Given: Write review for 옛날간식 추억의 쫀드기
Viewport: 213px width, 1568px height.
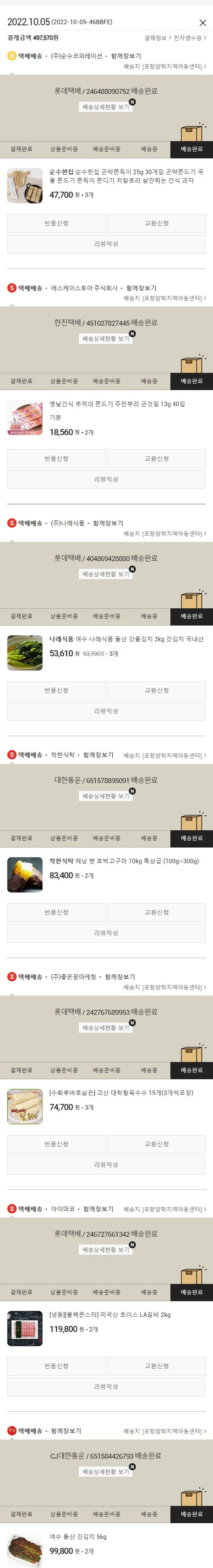Looking at the screenshot, I should (x=106, y=480).
